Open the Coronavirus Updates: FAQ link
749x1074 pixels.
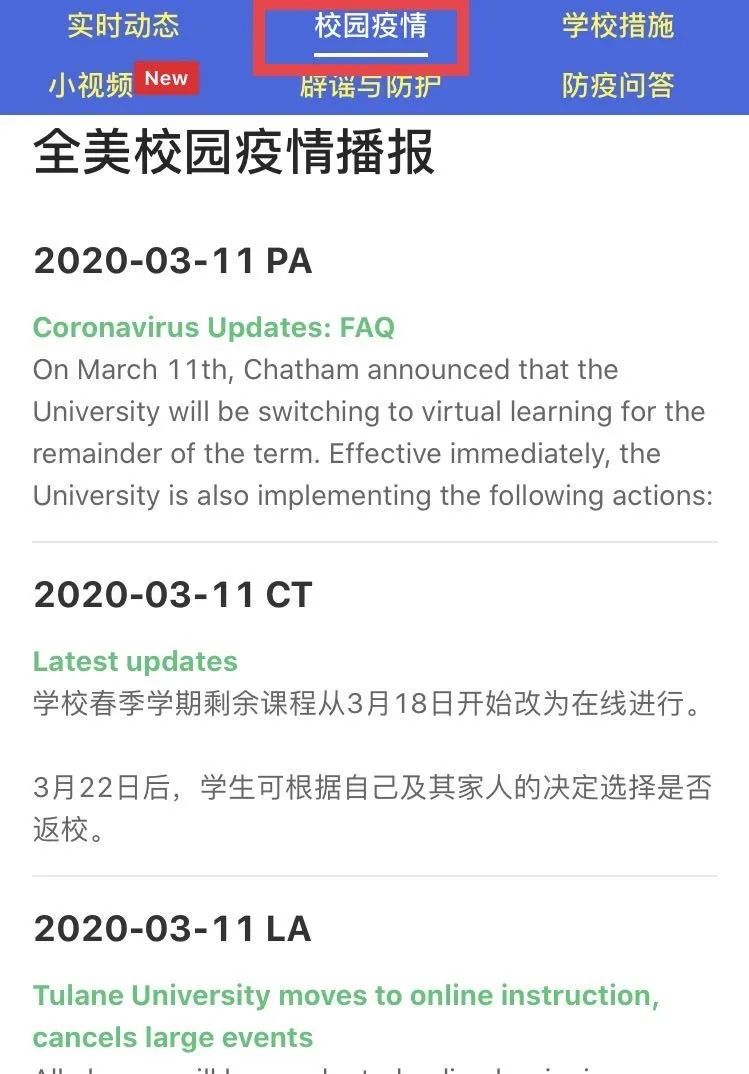[214, 327]
